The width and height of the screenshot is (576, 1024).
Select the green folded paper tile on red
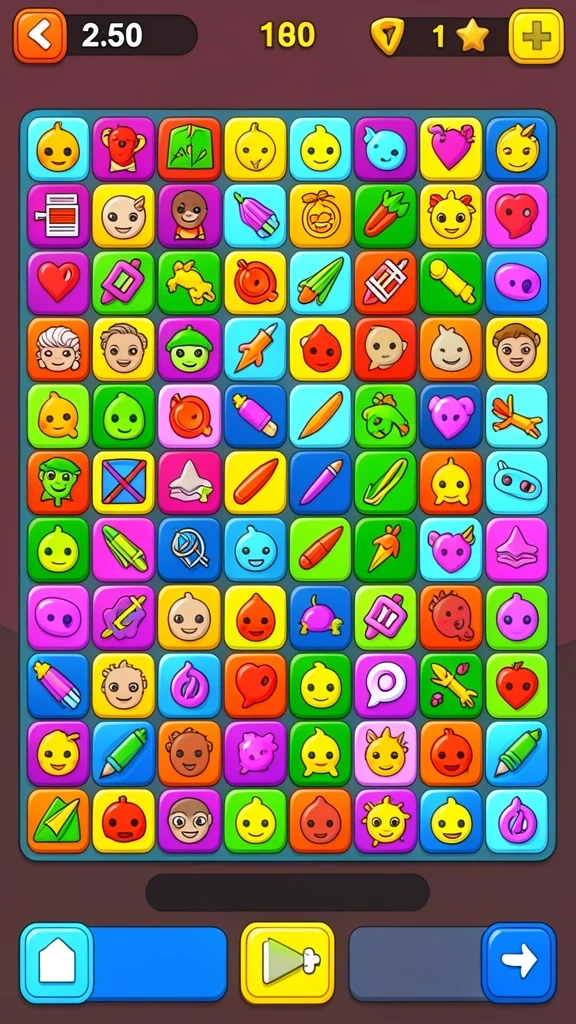pos(189,149)
